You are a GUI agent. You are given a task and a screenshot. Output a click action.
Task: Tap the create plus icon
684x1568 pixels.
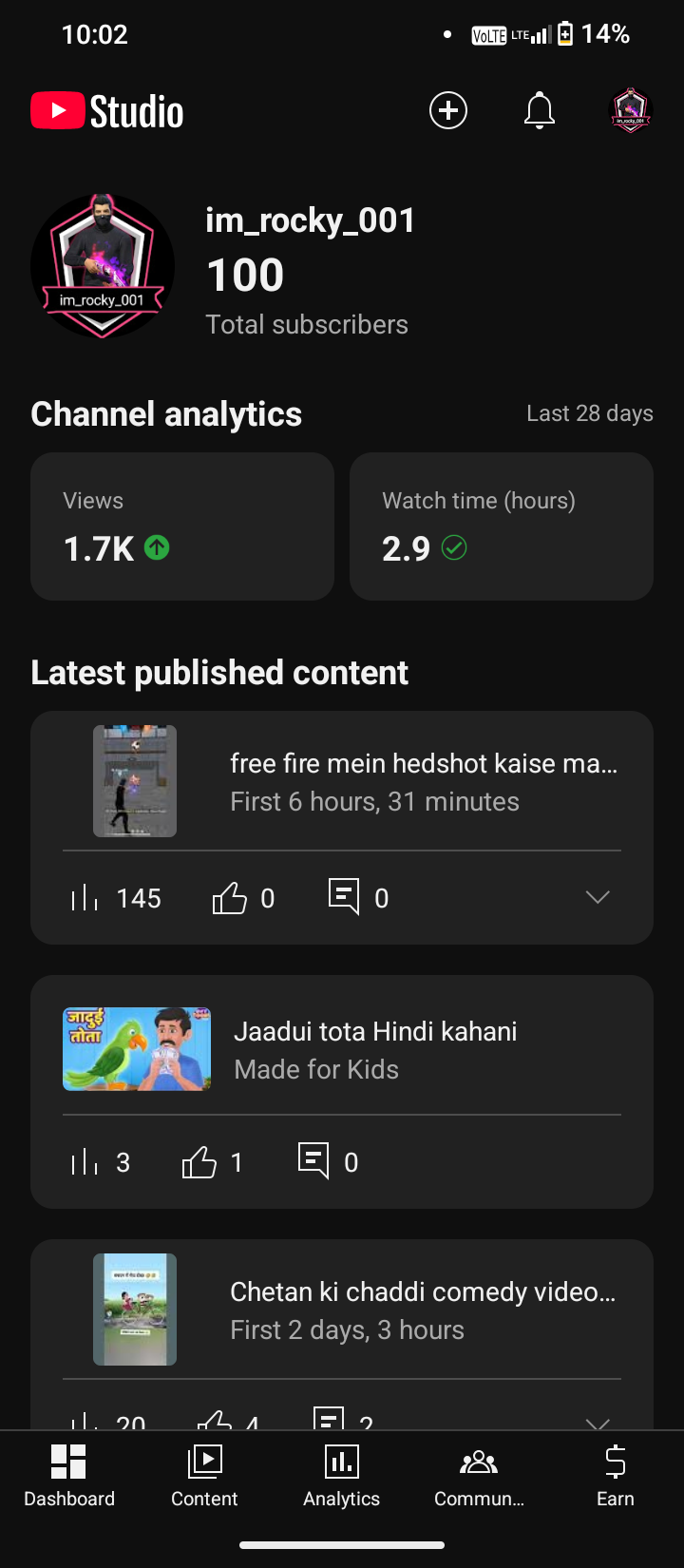tap(448, 110)
